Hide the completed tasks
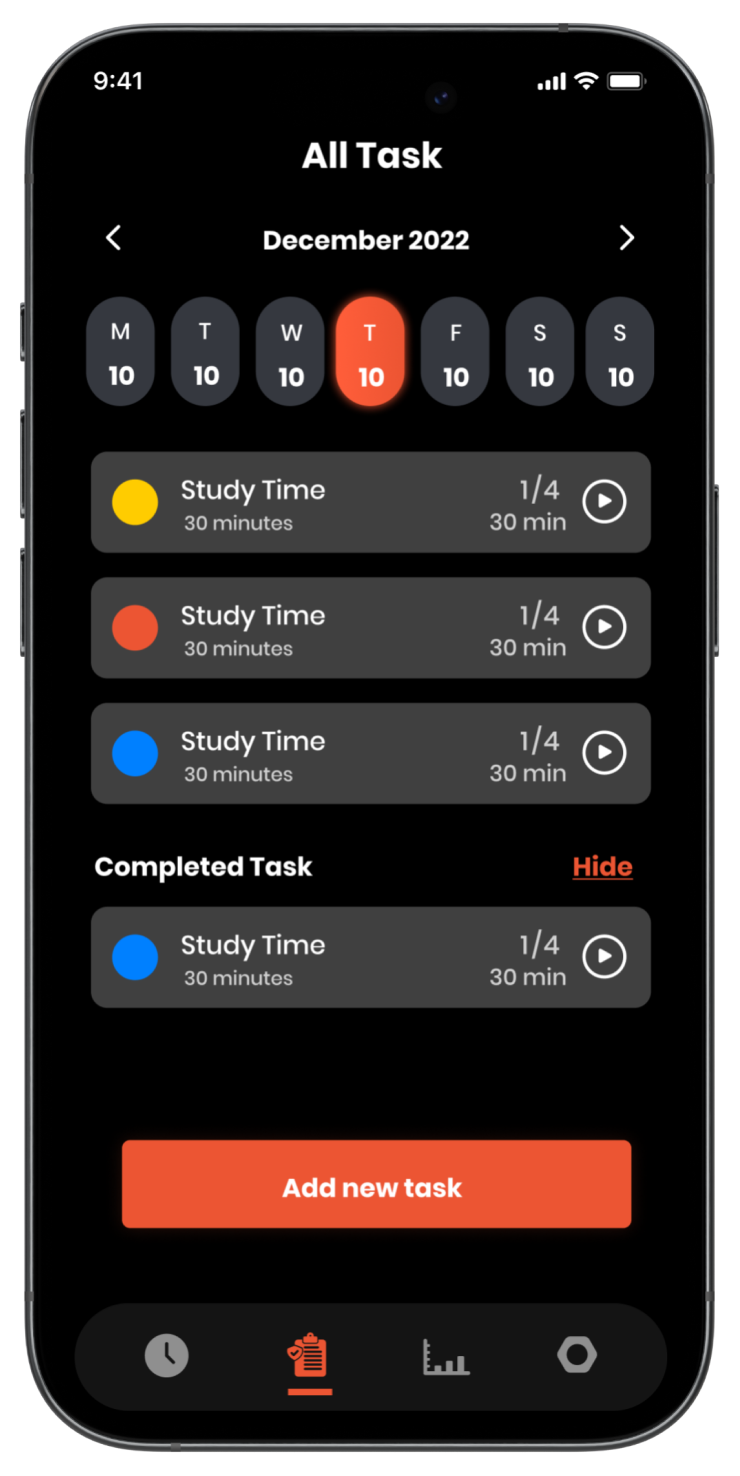This screenshot has height=1476, width=740. coord(602,867)
